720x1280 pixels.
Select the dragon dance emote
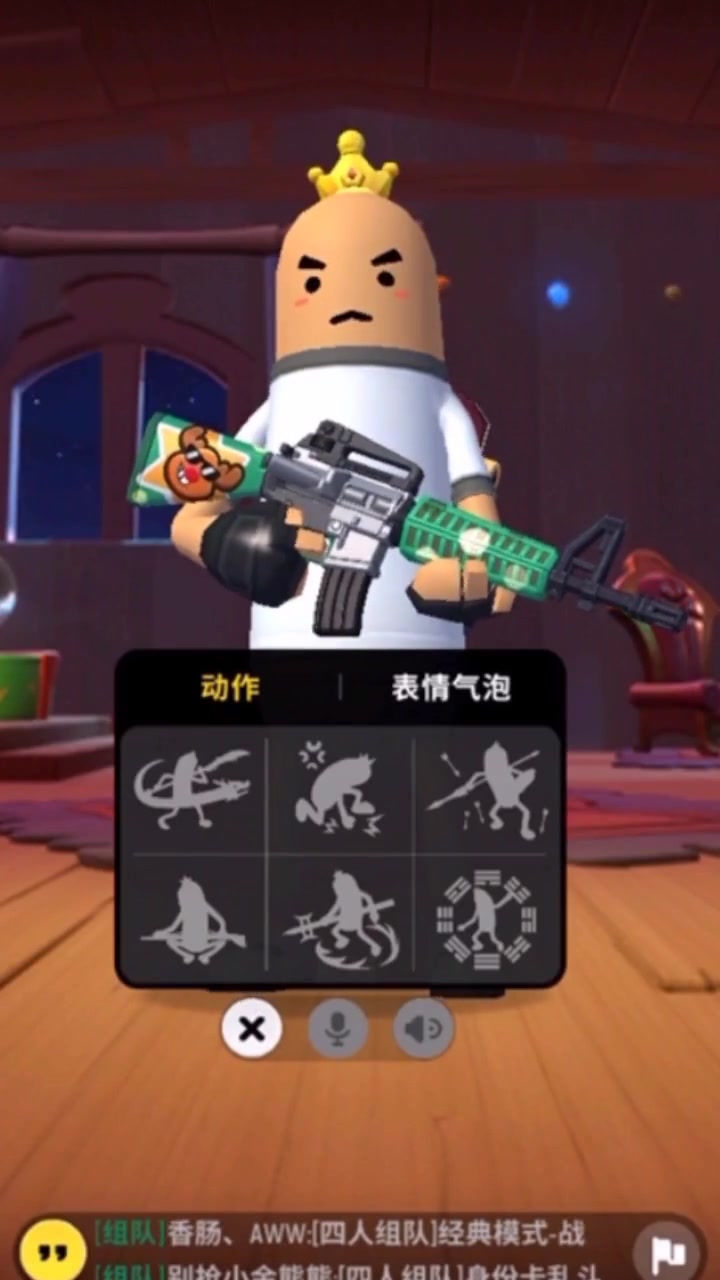click(x=192, y=790)
